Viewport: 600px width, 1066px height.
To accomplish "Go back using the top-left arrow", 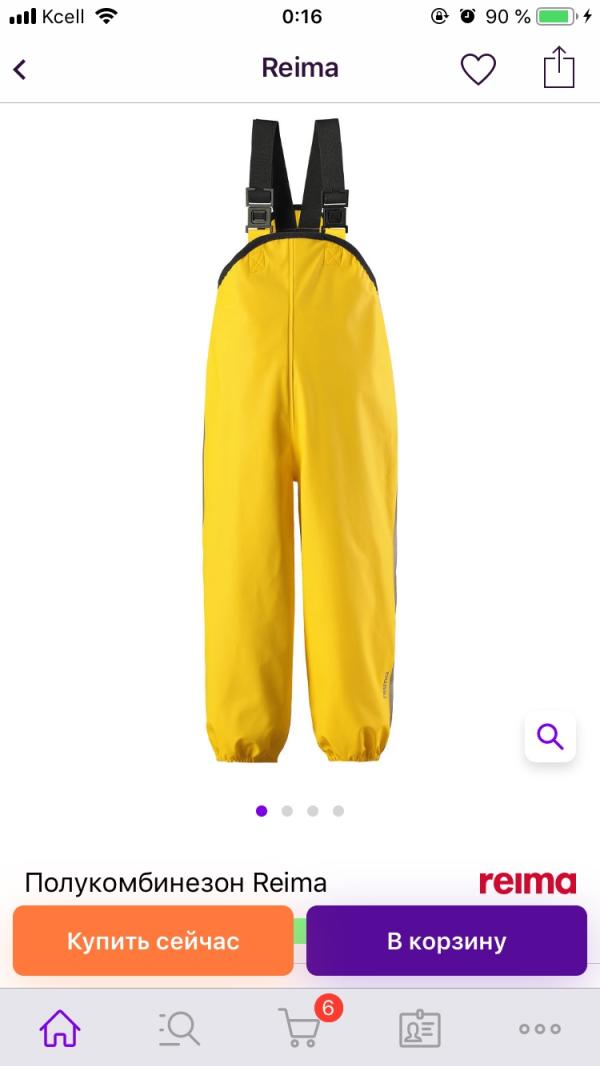I will coord(20,69).
